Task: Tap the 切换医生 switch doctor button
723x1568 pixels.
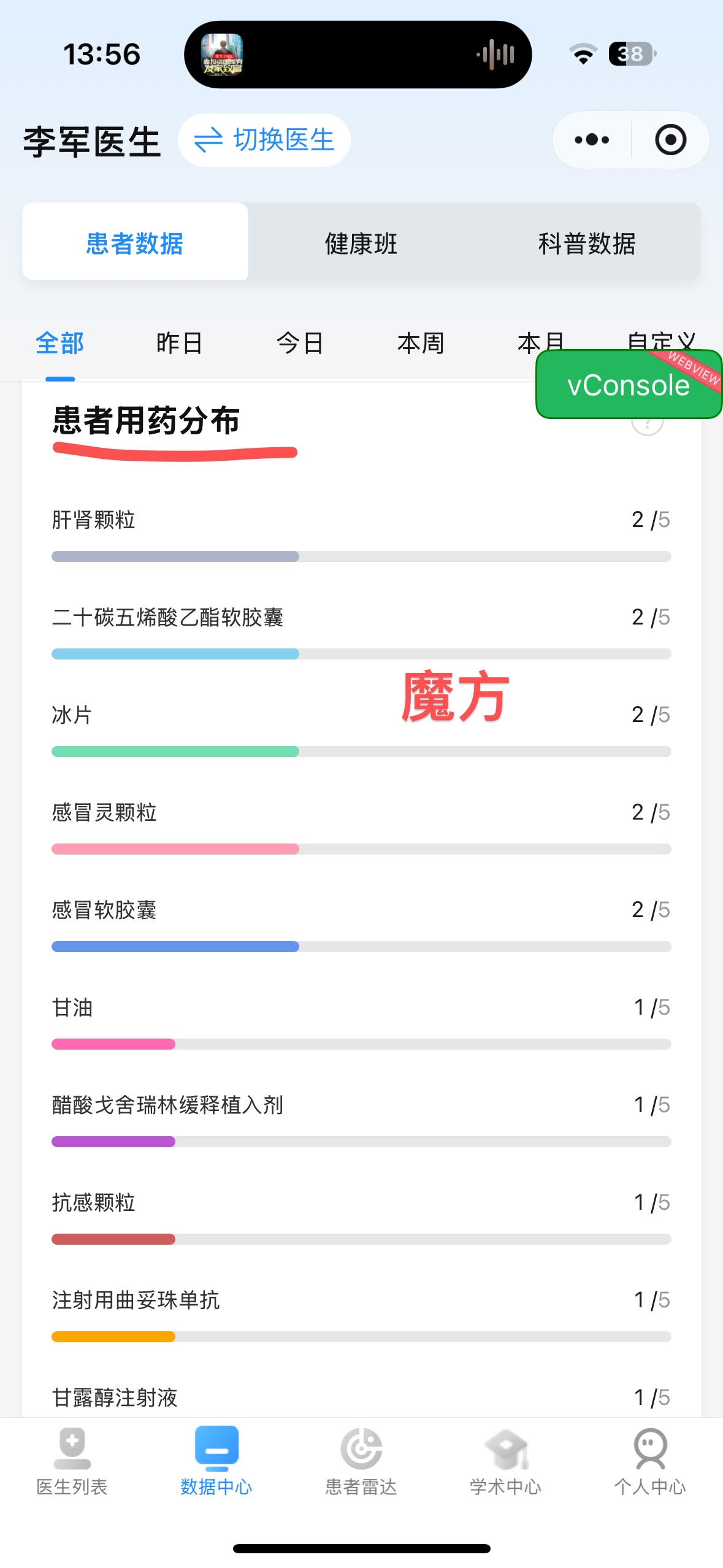Action: point(264,140)
